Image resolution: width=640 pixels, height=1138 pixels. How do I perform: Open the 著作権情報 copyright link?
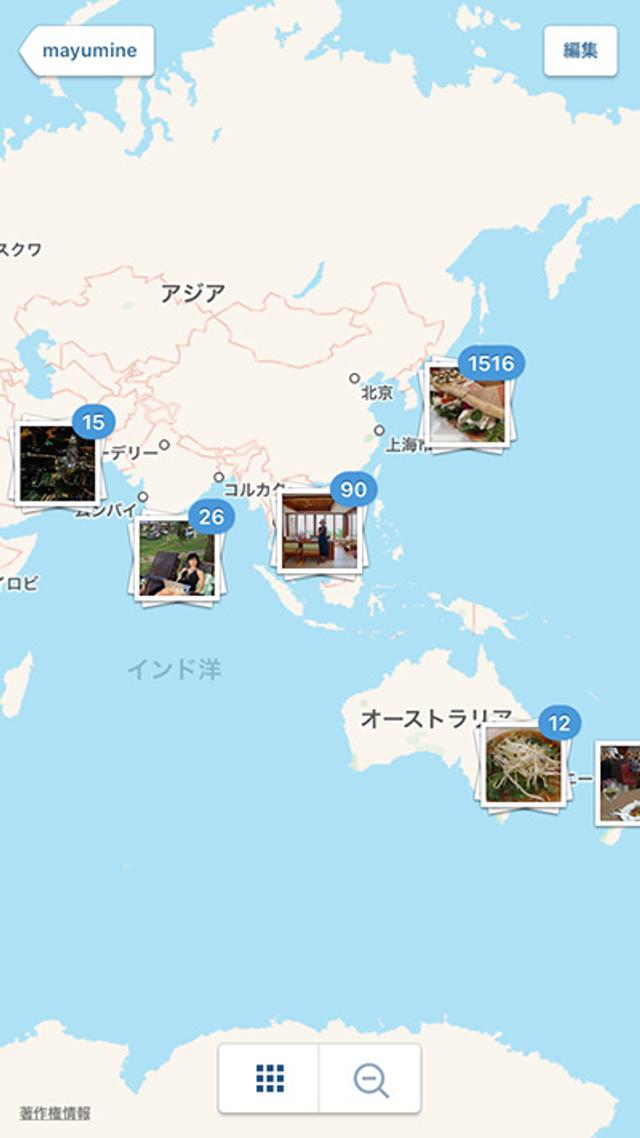pyautogui.click(x=55, y=1113)
